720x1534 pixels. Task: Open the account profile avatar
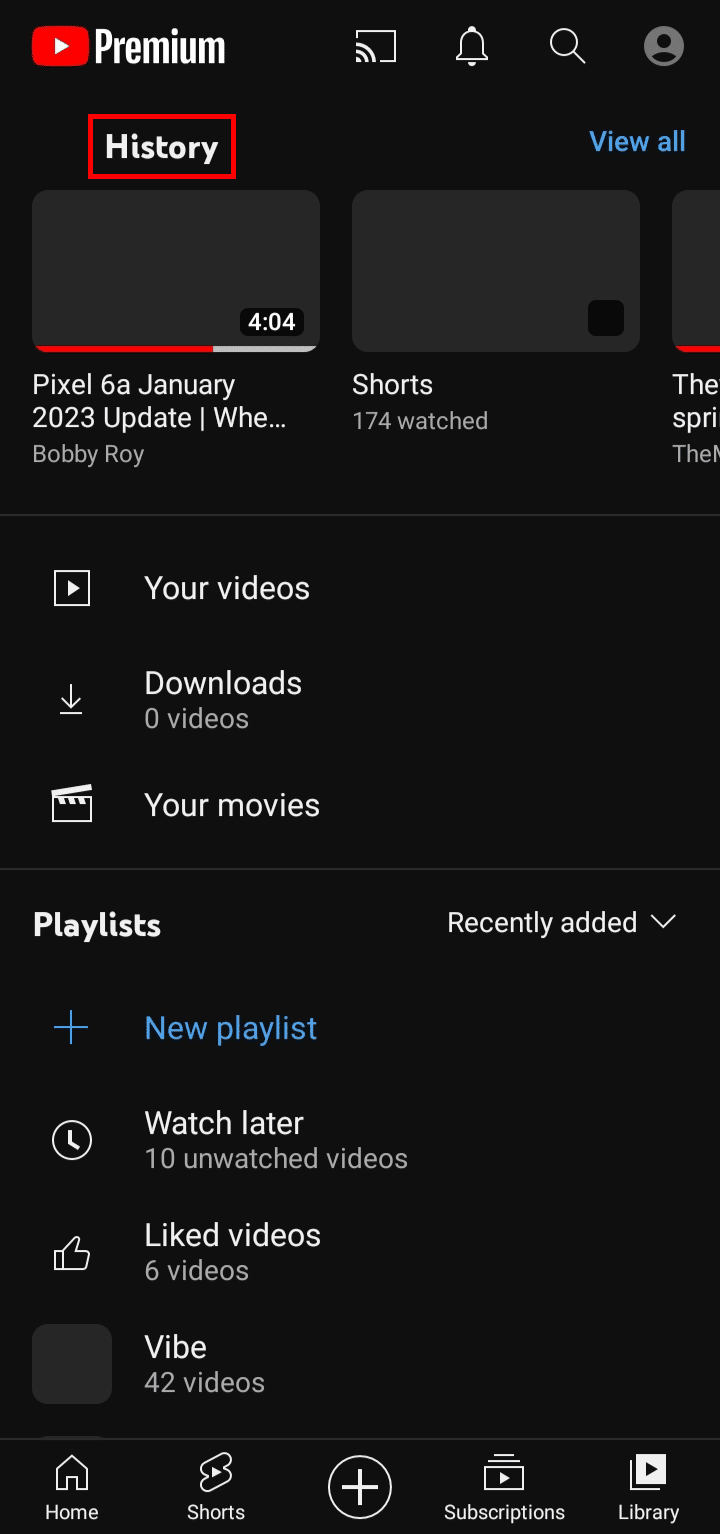click(x=663, y=46)
